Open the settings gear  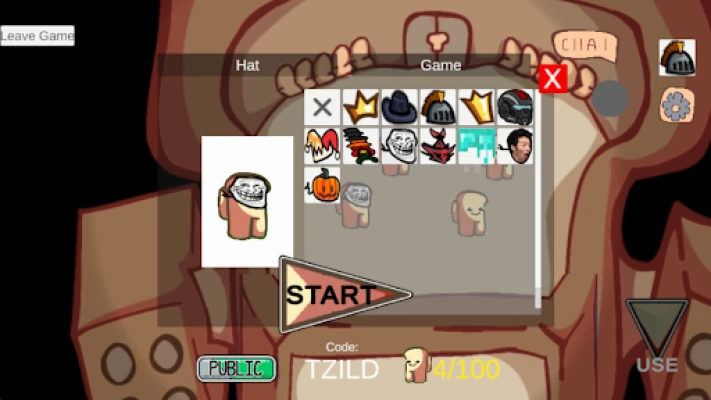point(676,104)
